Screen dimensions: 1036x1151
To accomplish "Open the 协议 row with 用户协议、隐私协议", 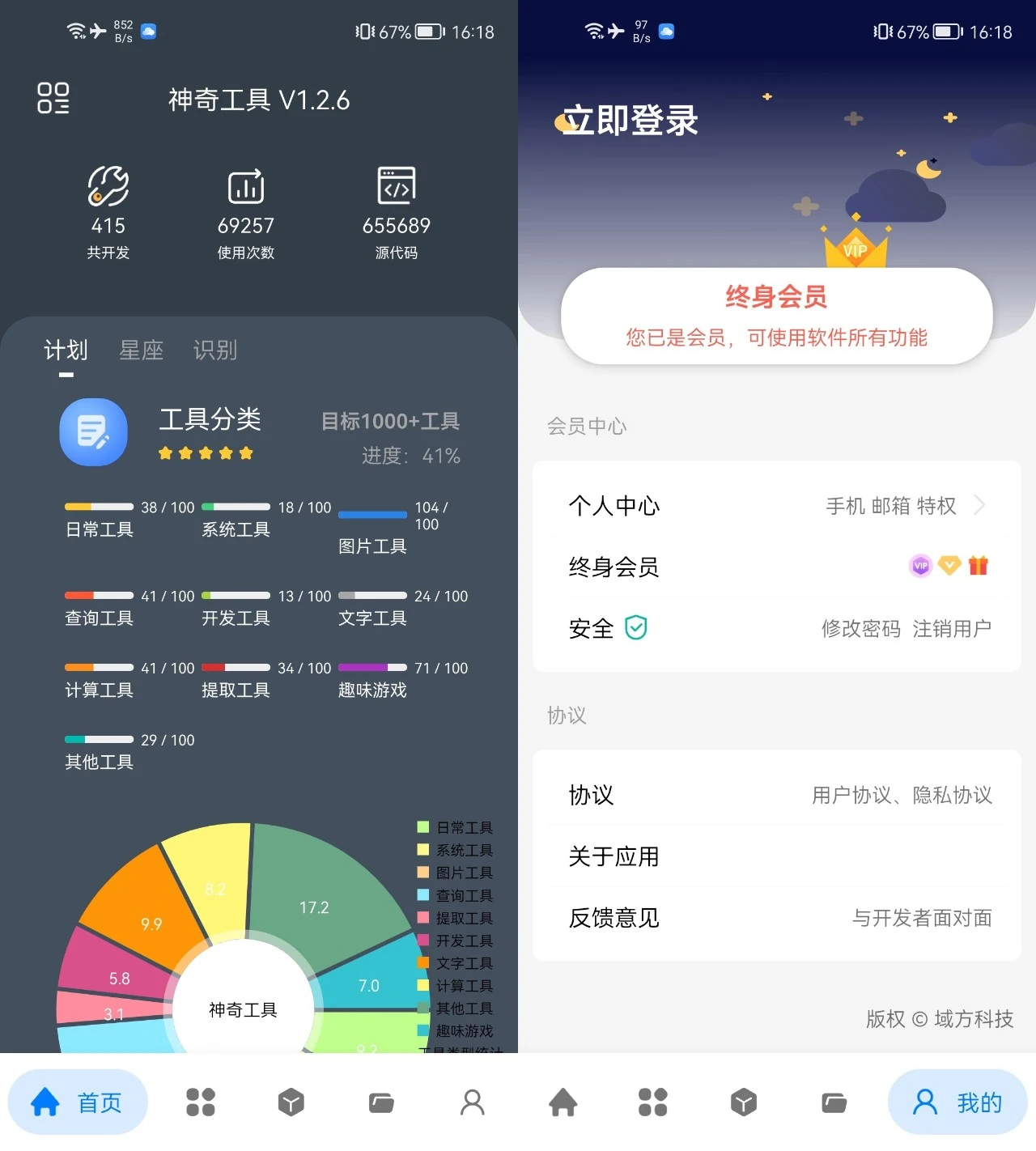I will point(776,795).
